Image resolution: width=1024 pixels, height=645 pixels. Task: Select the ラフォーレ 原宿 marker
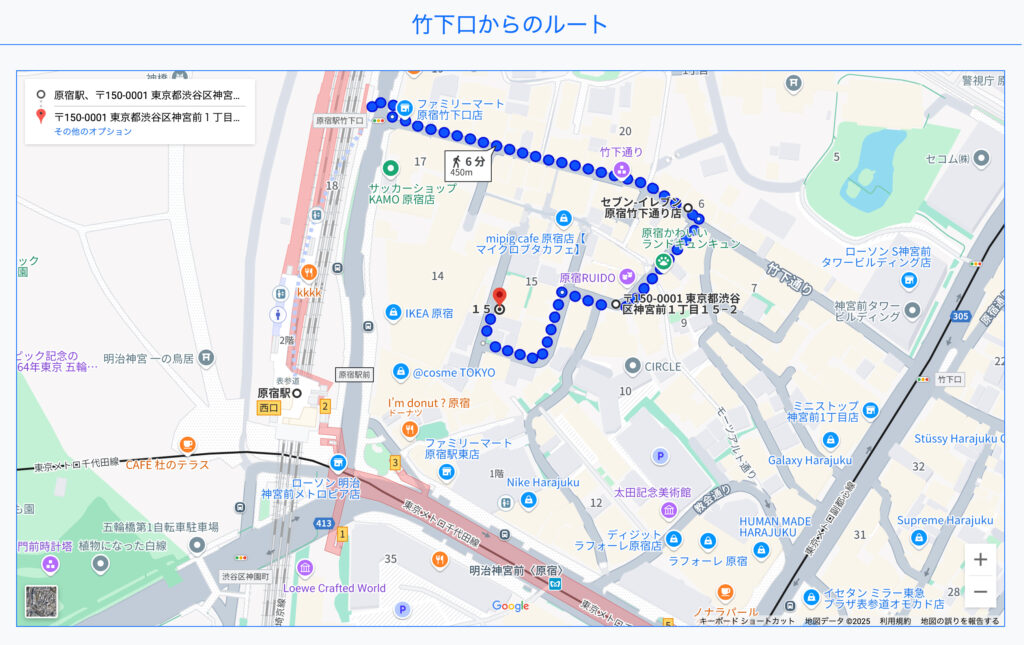click(x=707, y=541)
